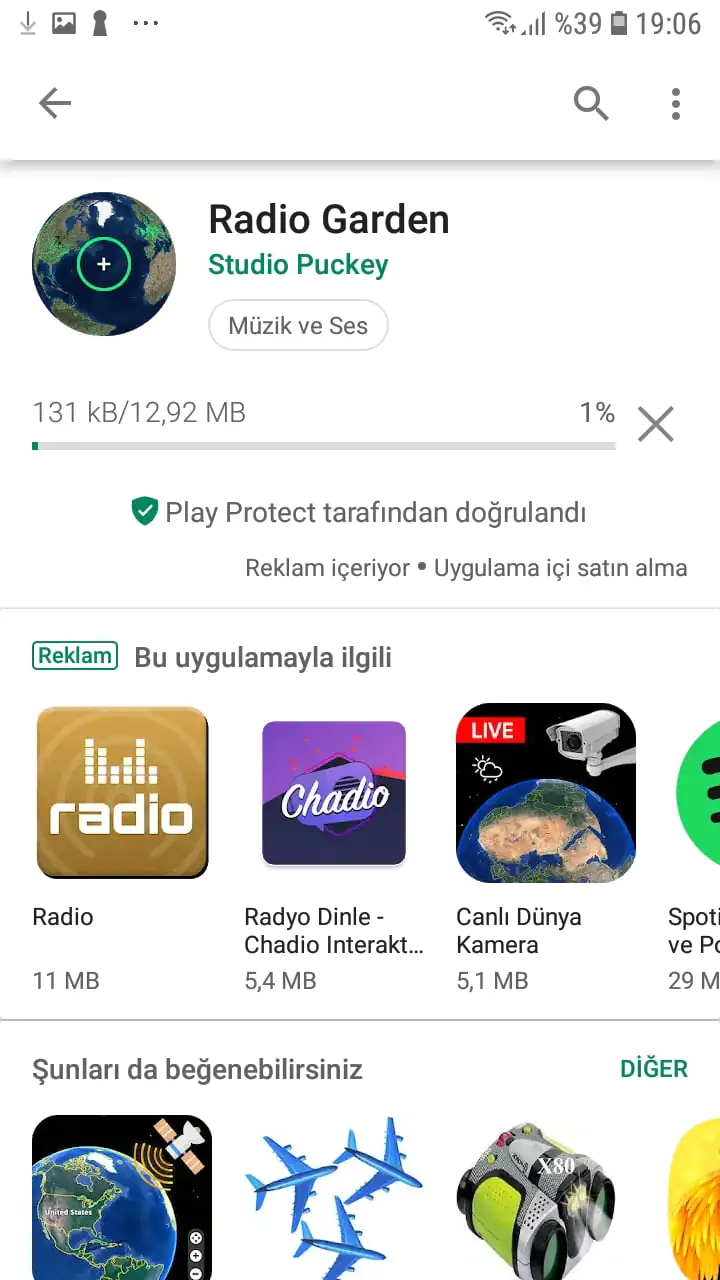Open Studio Puckey developer page

click(x=298, y=265)
